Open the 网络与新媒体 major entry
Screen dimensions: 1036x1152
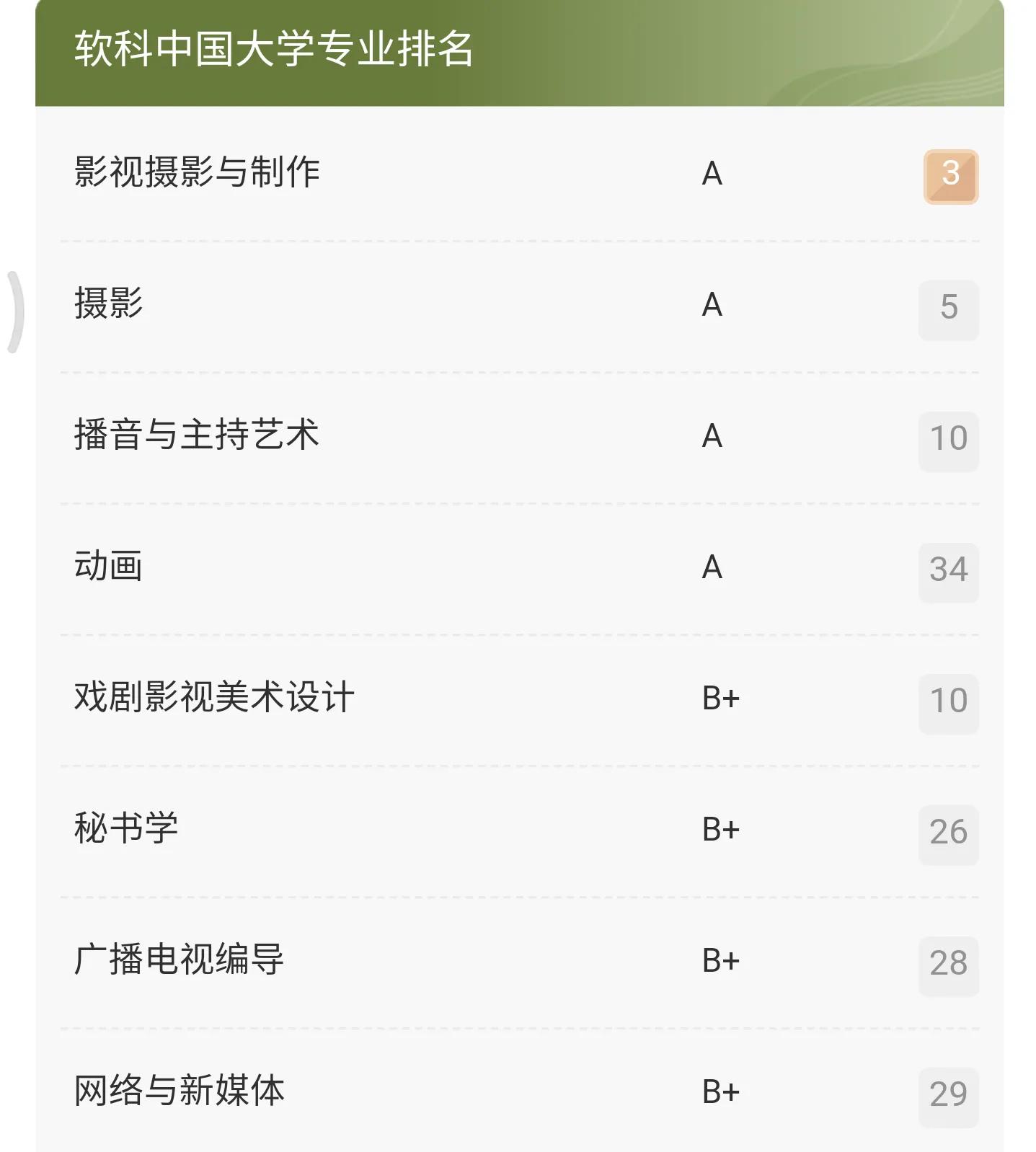pyautogui.click(x=177, y=1091)
